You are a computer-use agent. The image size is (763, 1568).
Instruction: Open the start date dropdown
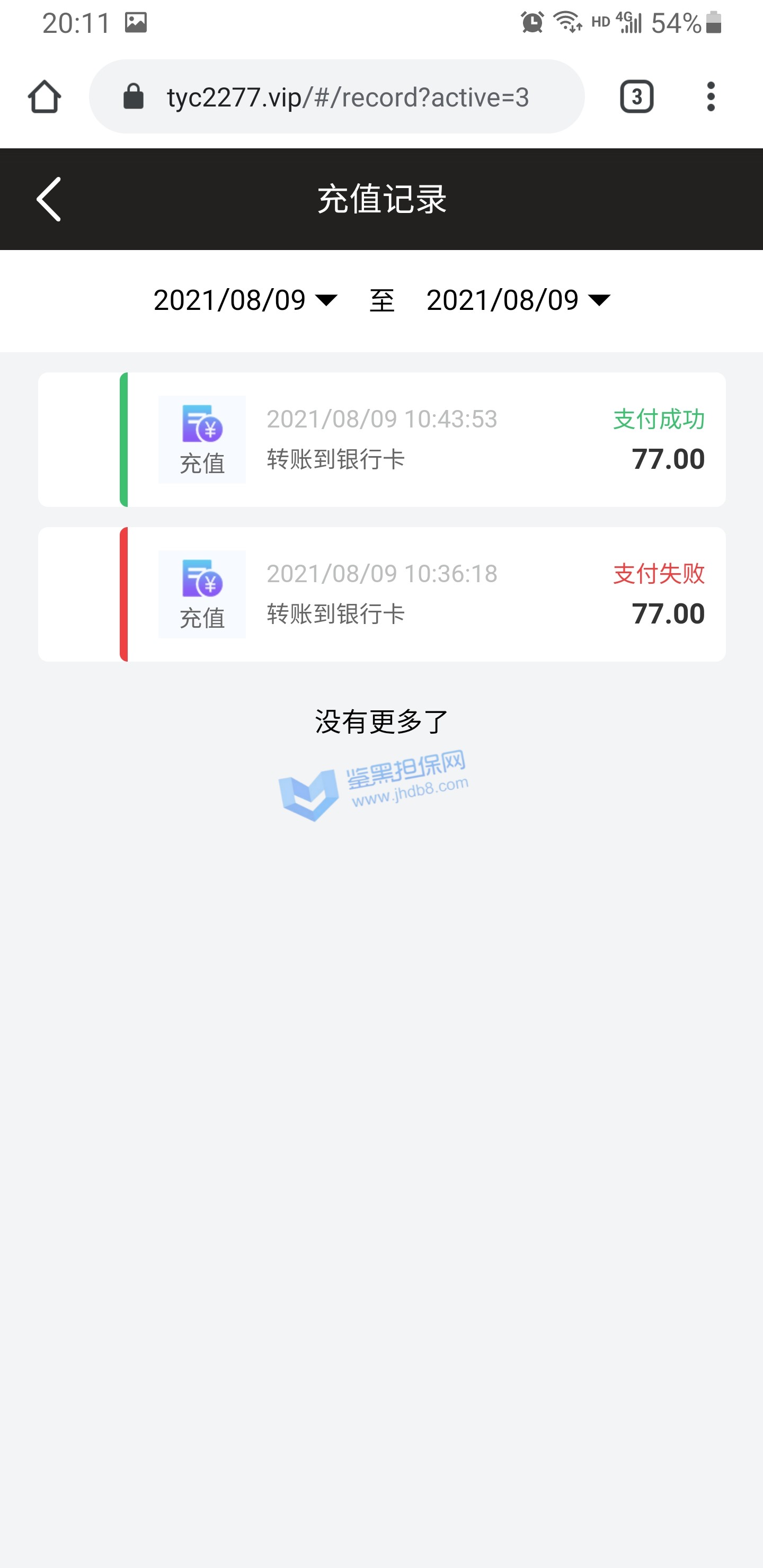pyautogui.click(x=245, y=300)
